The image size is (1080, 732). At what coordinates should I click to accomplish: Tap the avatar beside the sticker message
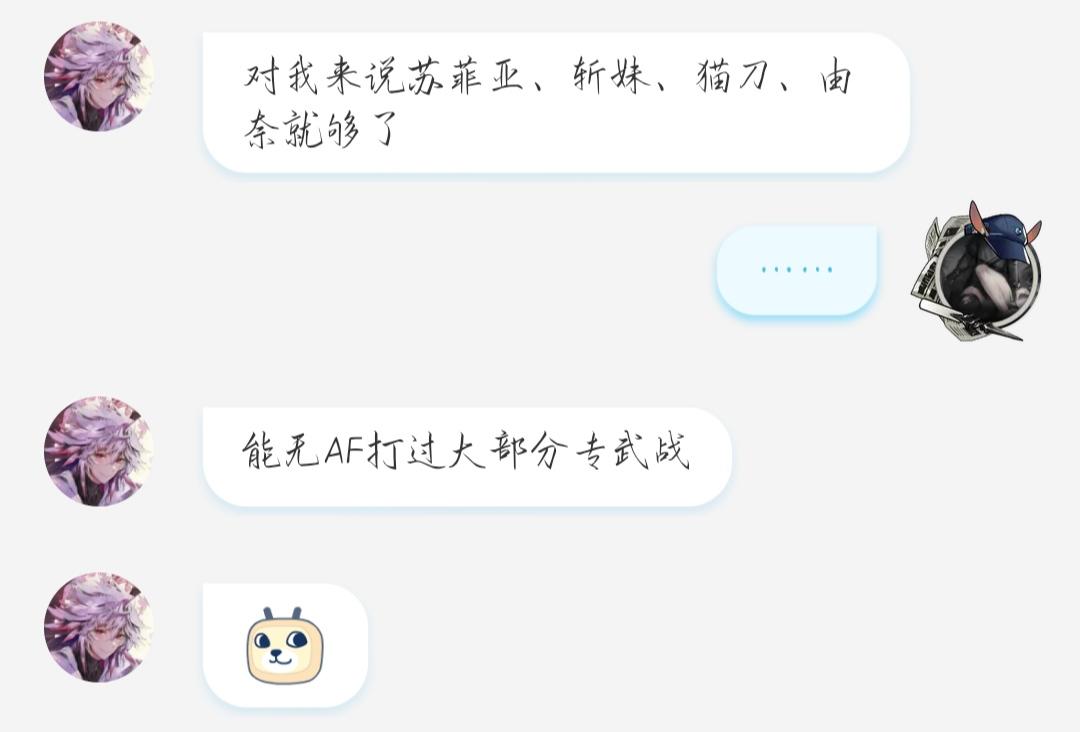[99, 627]
